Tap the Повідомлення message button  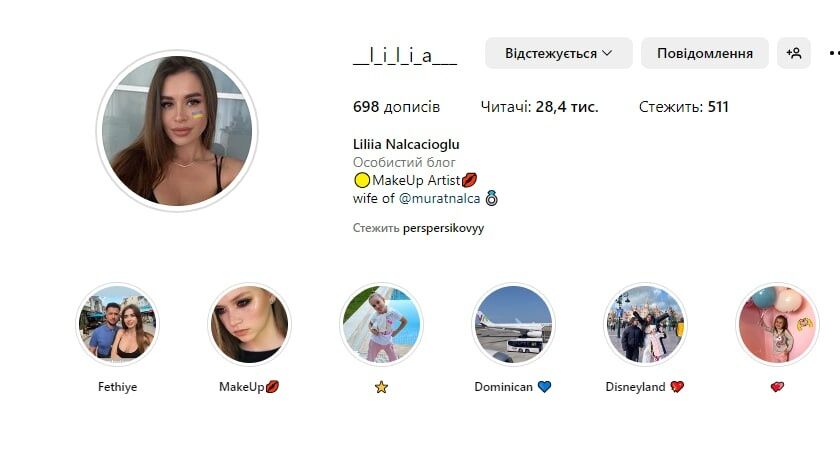(705, 53)
